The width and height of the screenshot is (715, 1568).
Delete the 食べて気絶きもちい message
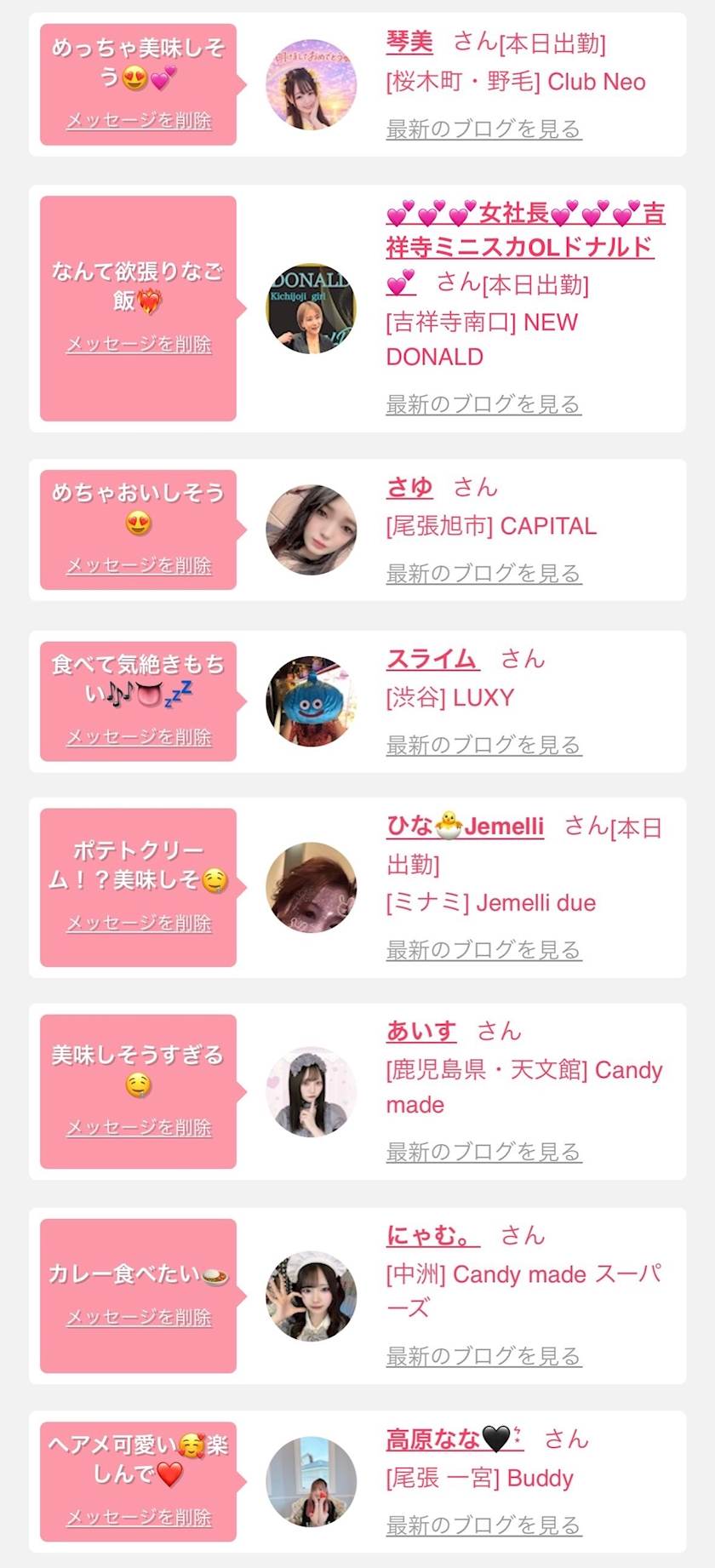(x=139, y=738)
